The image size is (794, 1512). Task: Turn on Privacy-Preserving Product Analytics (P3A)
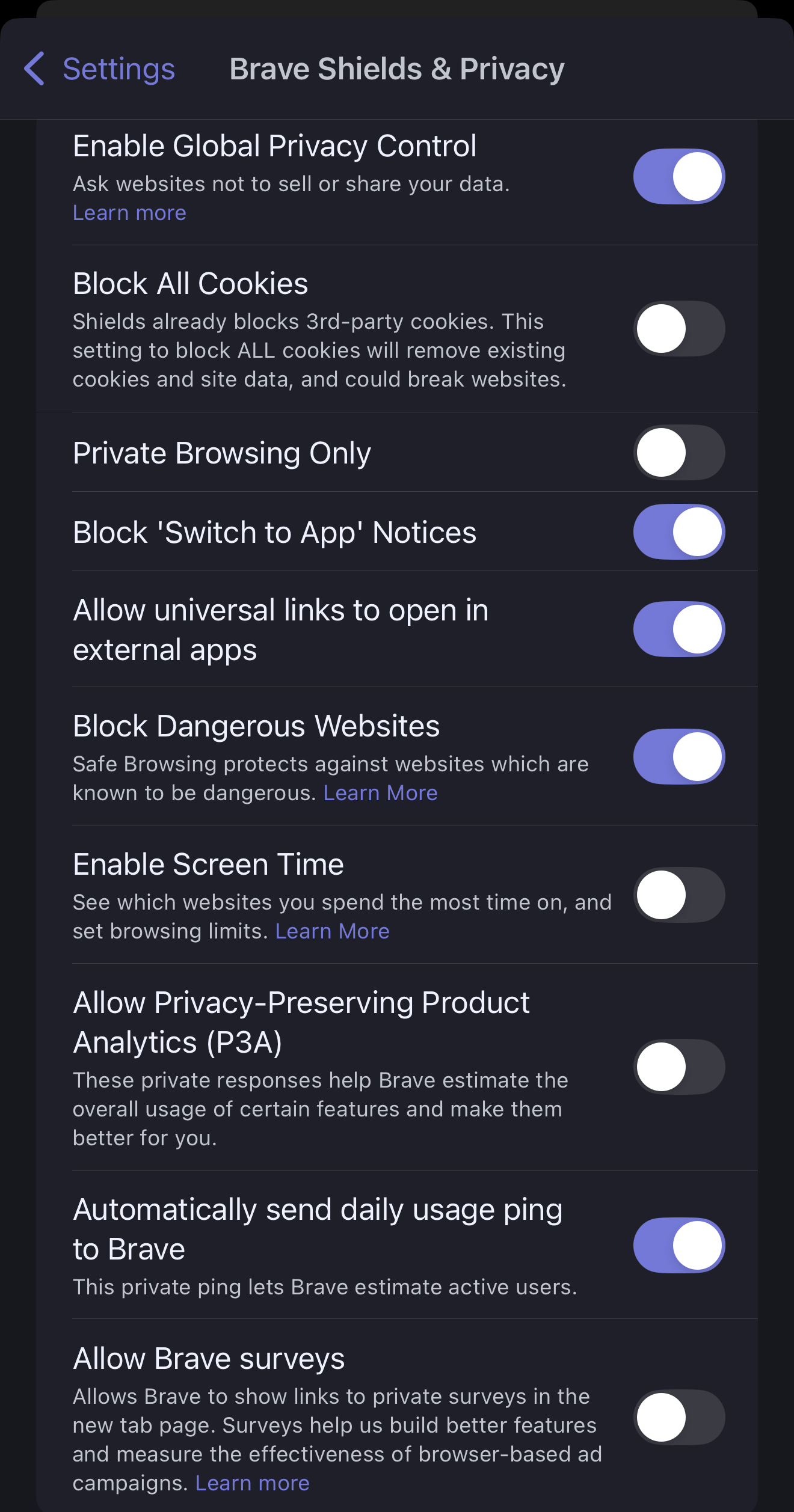point(679,1067)
